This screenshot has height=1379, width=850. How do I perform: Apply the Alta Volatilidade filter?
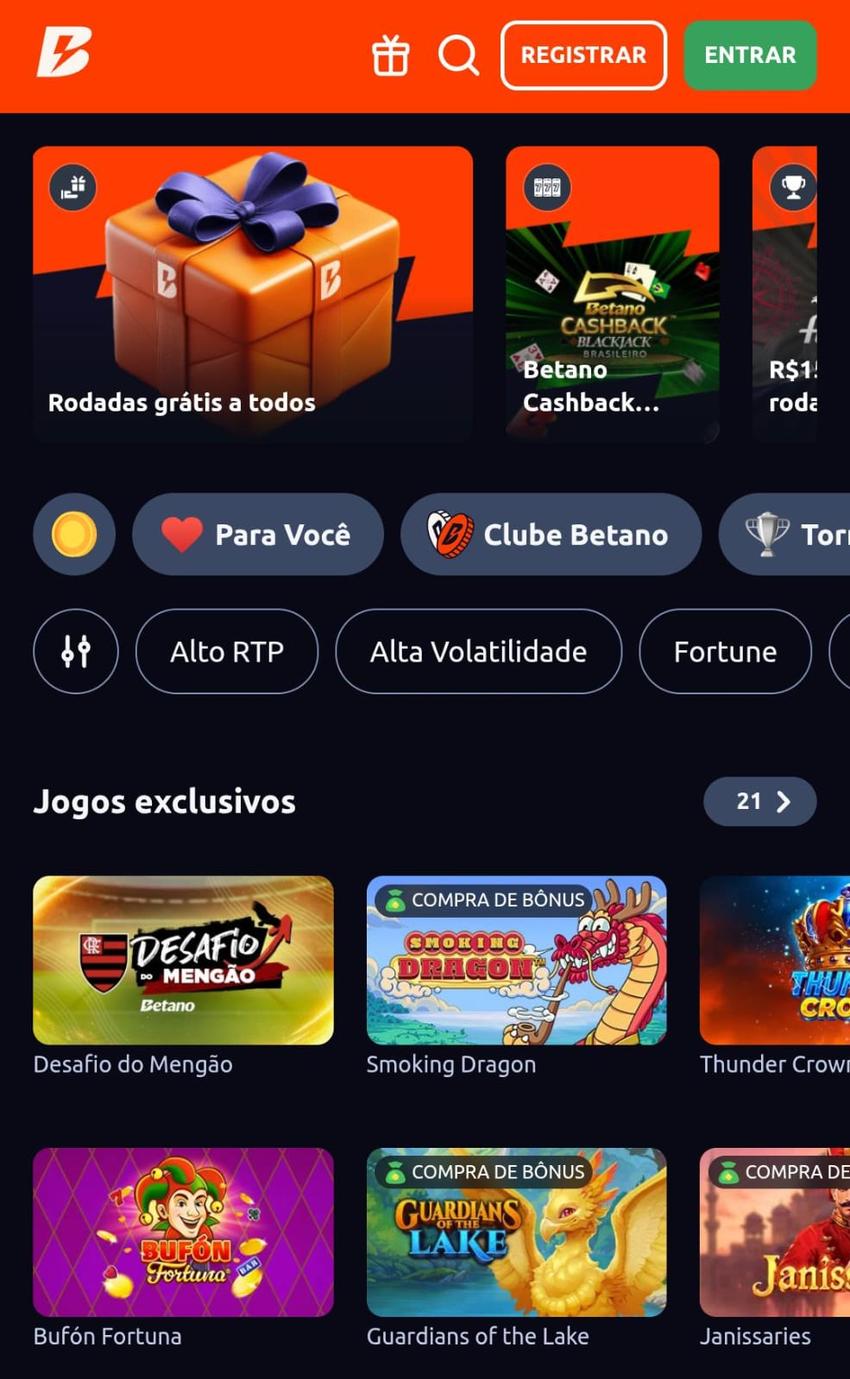[478, 651]
